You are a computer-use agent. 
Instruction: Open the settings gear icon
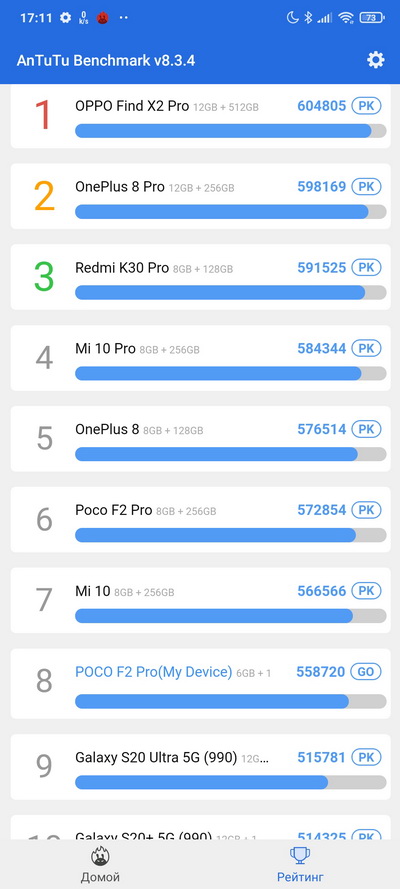[376, 60]
